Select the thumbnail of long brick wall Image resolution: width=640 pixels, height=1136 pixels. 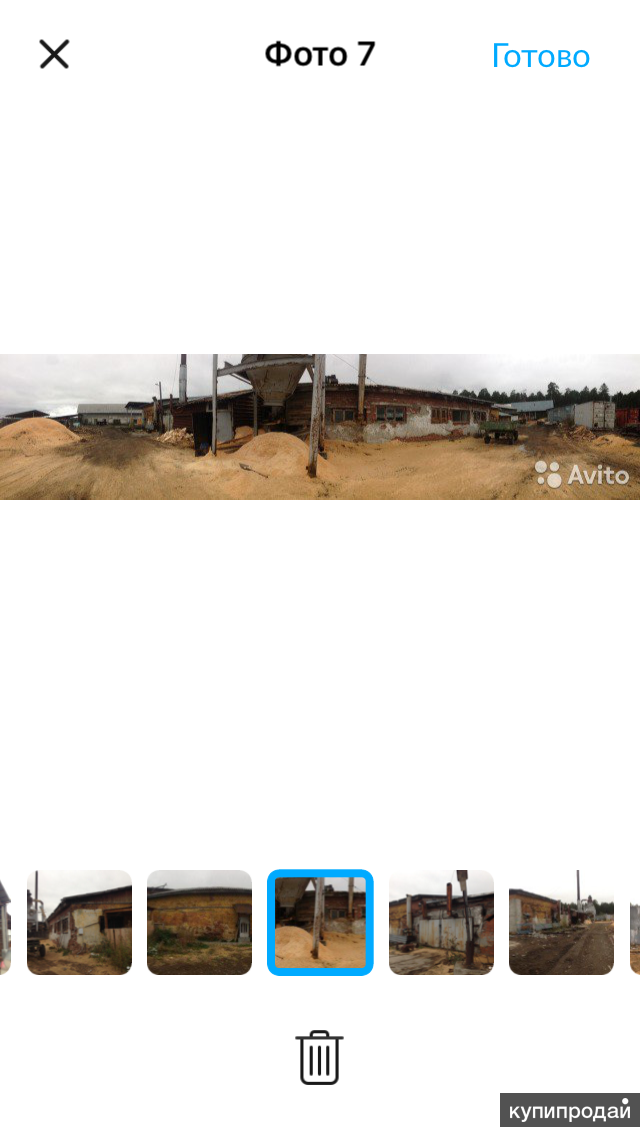point(199,922)
